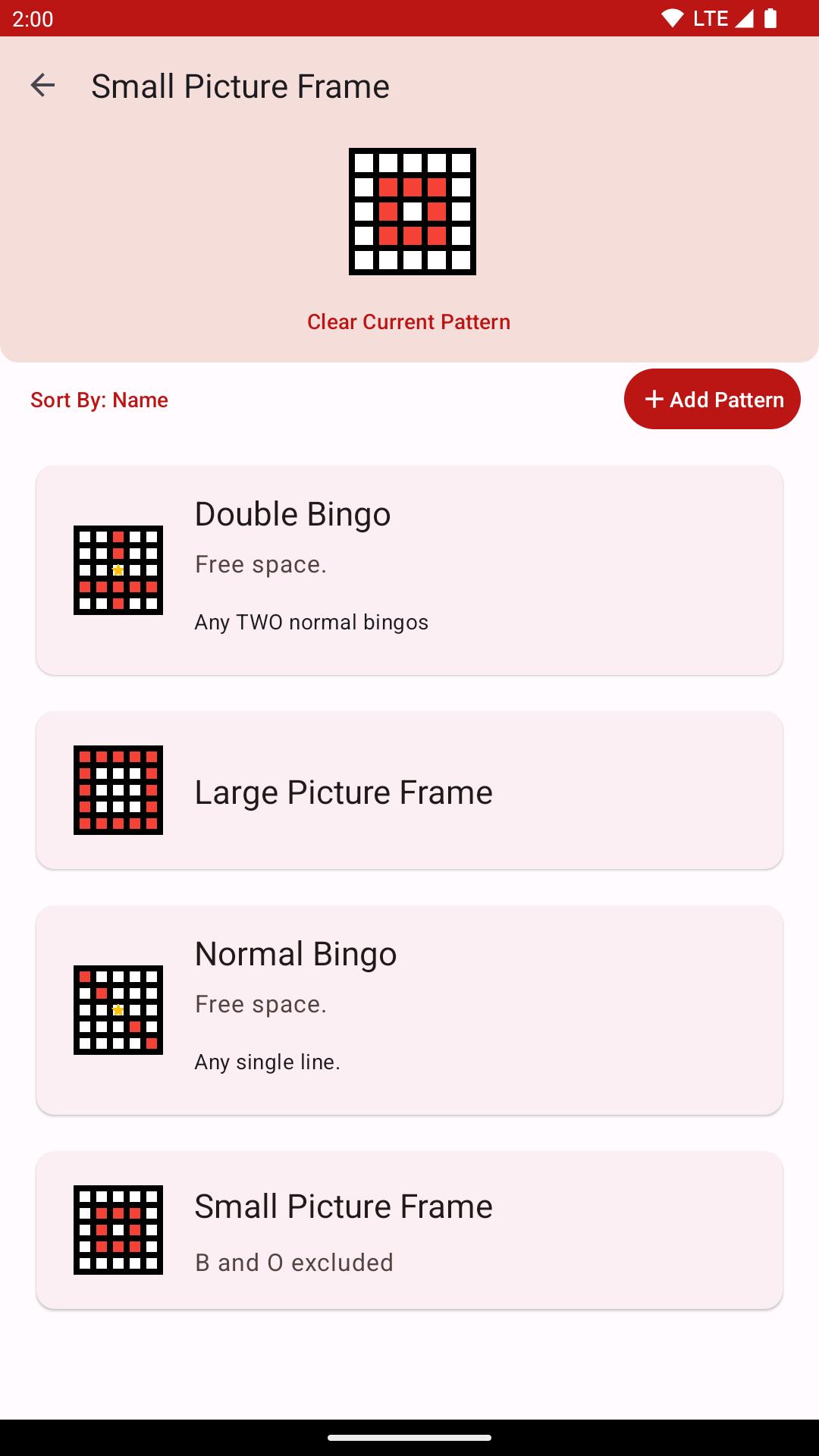
Task: Tap Clear Current Pattern
Action: coord(409,322)
